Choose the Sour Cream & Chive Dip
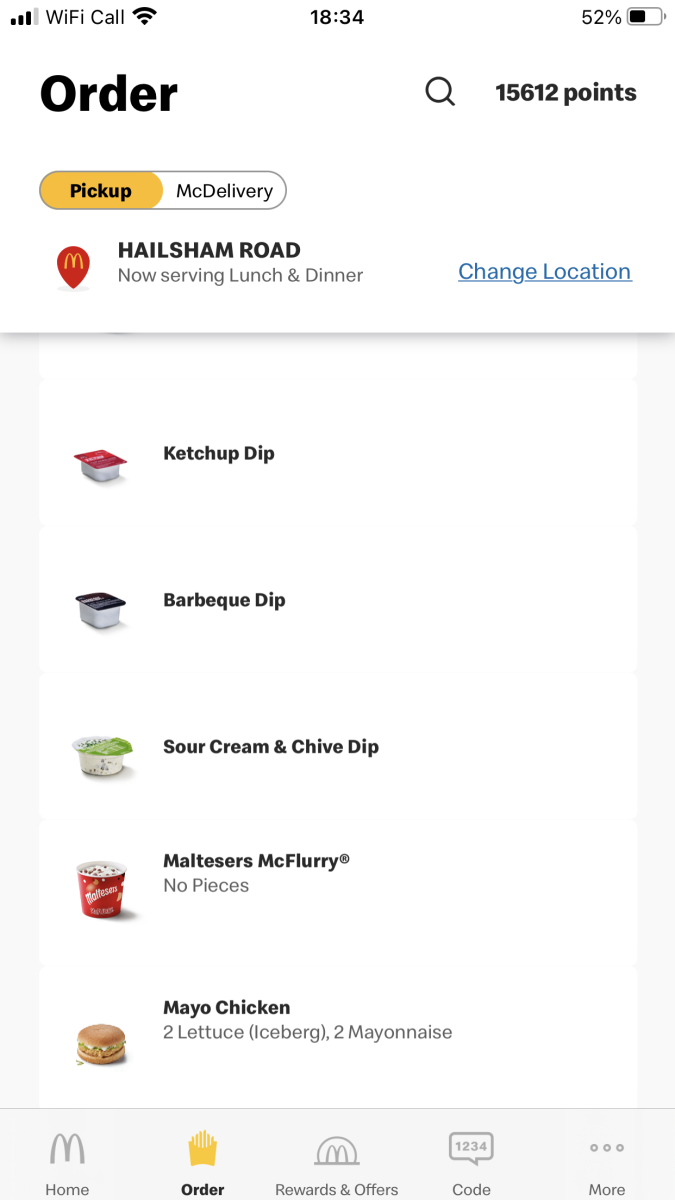Image resolution: width=675 pixels, height=1200 pixels. click(x=338, y=747)
